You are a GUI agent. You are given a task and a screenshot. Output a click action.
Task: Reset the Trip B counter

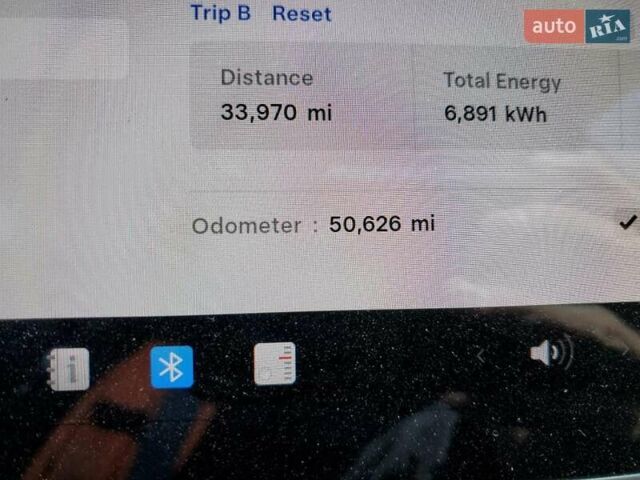(301, 14)
